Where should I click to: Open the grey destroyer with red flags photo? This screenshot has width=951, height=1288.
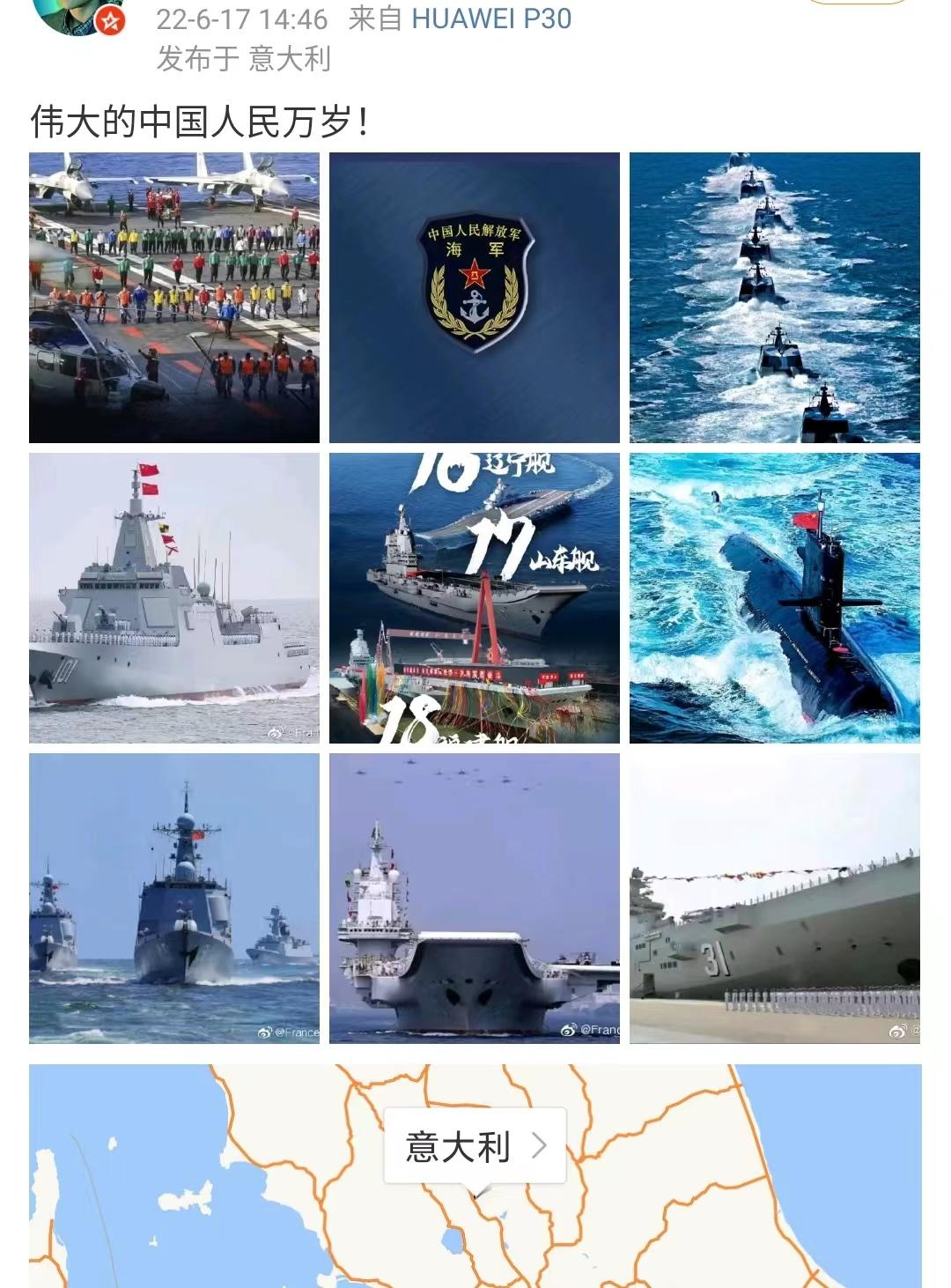[174, 598]
